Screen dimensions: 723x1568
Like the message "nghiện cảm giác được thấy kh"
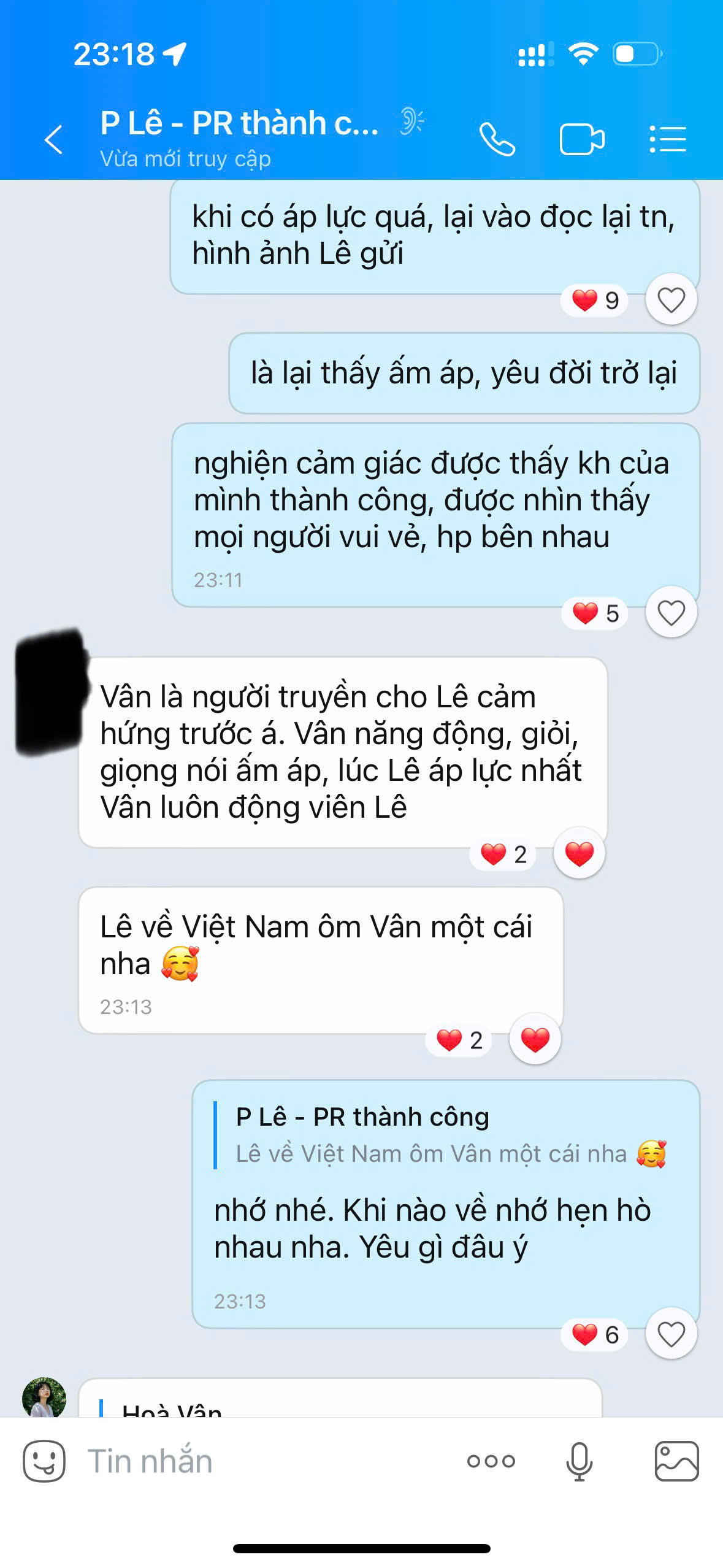[671, 612]
